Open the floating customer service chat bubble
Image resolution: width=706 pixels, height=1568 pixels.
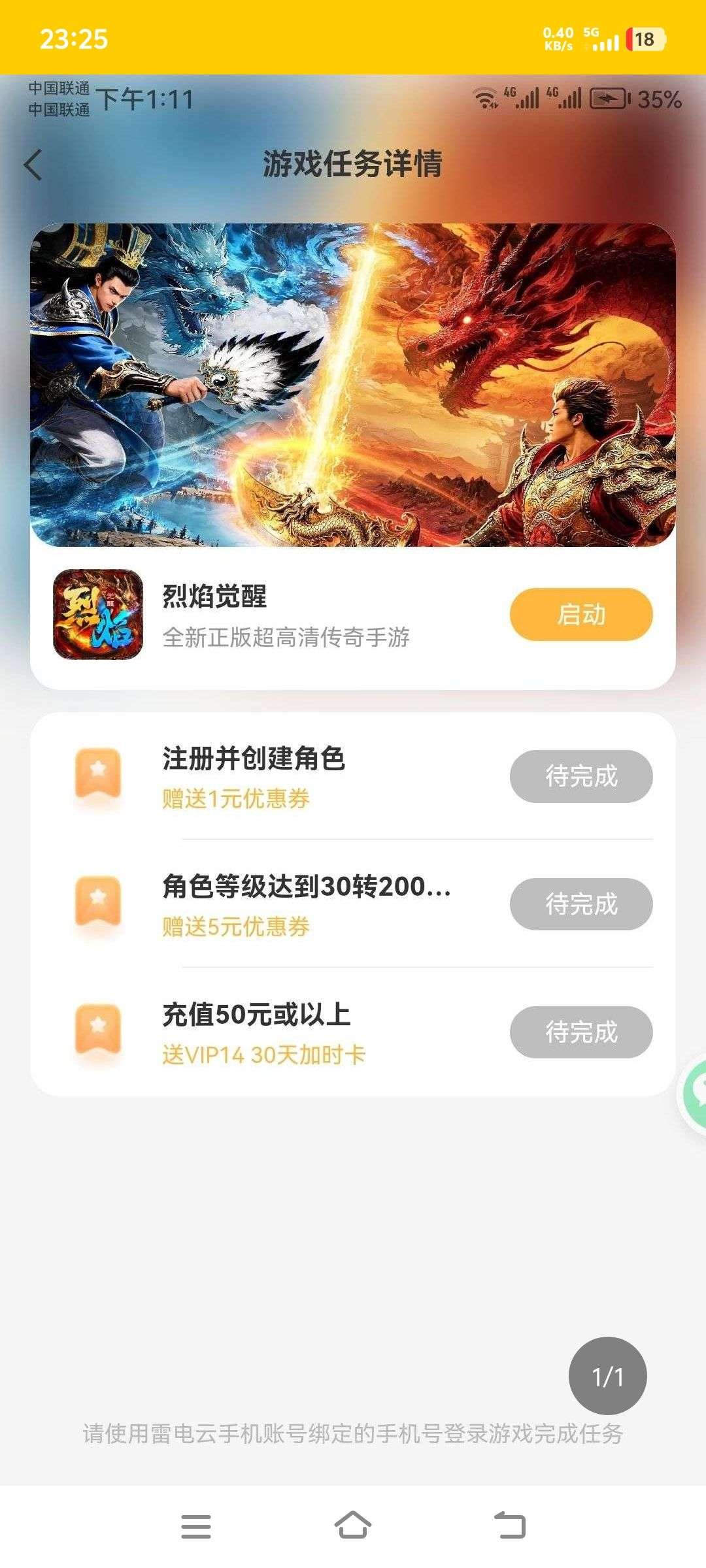pyautogui.click(x=694, y=1091)
